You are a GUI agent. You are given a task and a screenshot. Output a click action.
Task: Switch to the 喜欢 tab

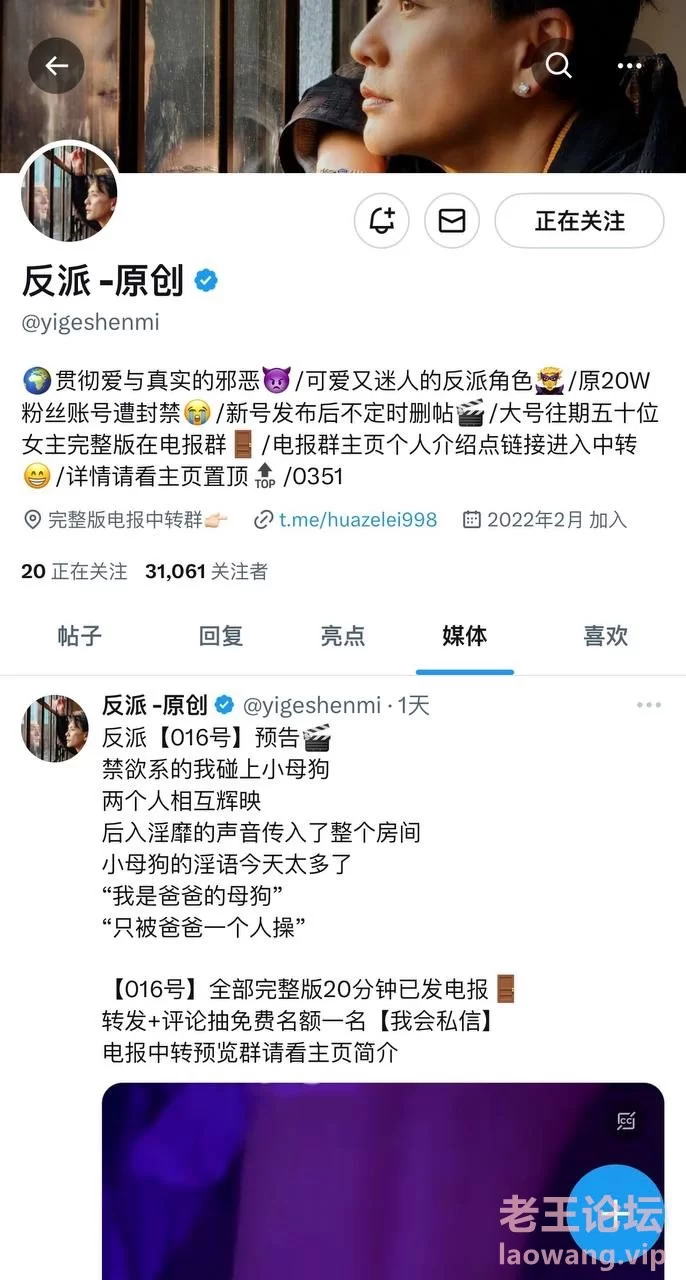pyautogui.click(x=605, y=635)
